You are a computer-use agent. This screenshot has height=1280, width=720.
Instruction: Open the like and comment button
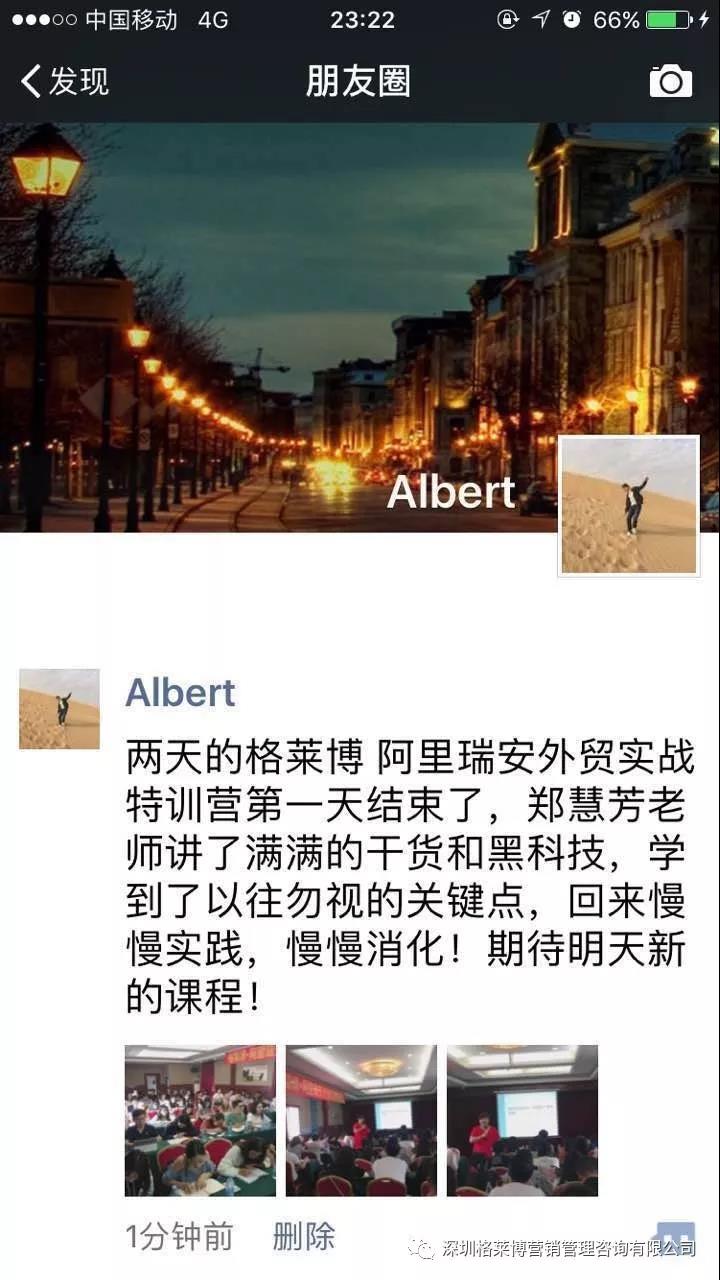coord(675,1238)
